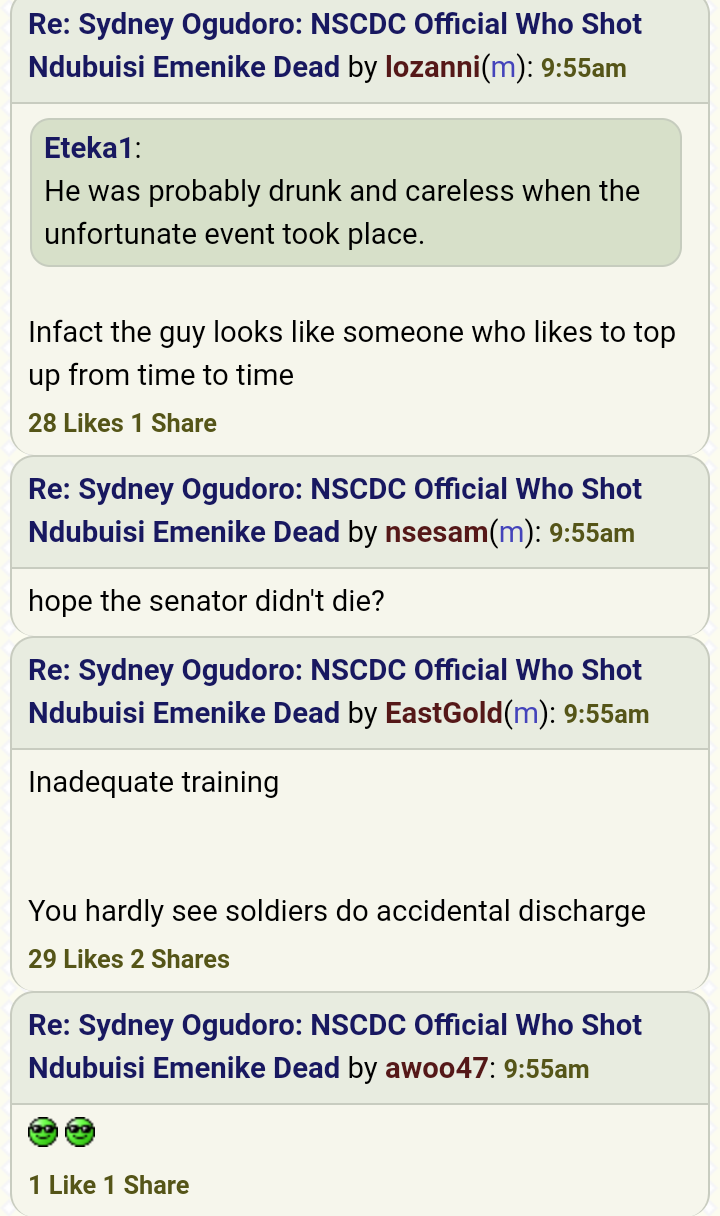
Task: Open thread title link in lozanni's post header
Action: [x=335, y=45]
